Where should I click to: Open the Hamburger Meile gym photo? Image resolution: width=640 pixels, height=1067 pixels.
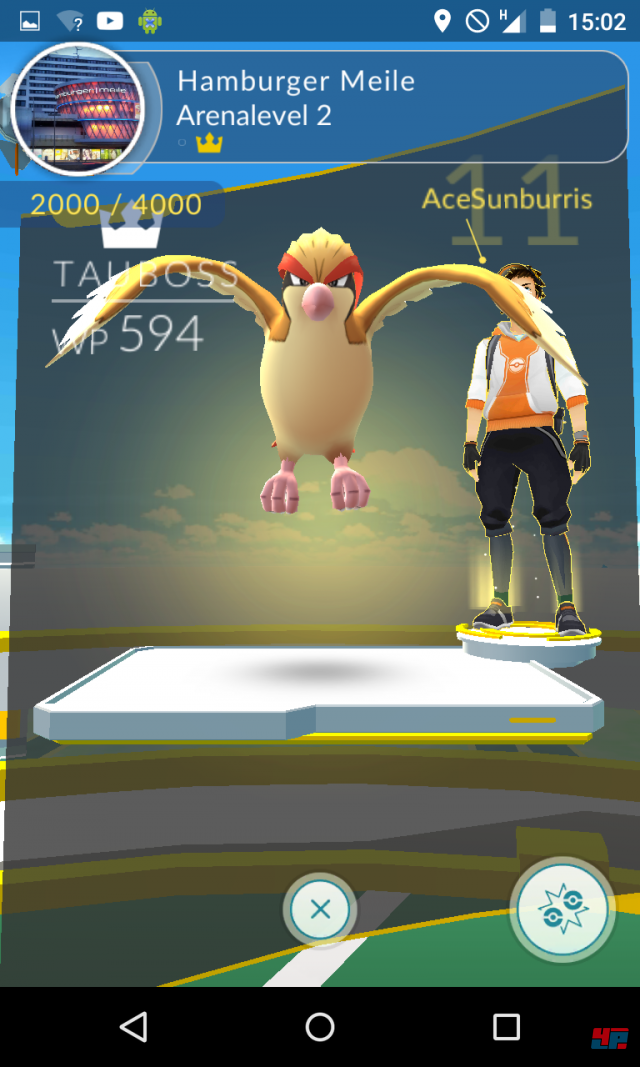[79, 107]
